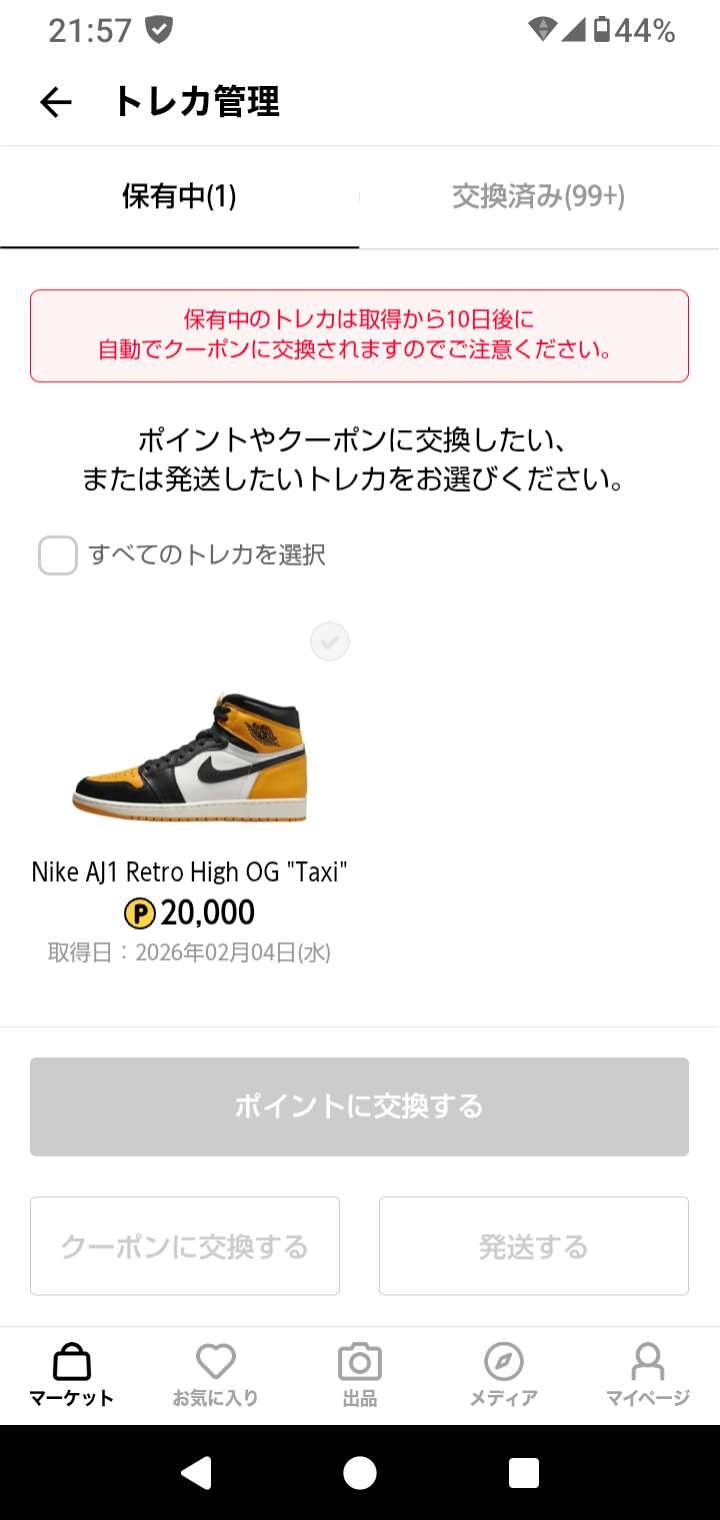
Task: Switch to the 保有中(1) tab
Action: 180,197
